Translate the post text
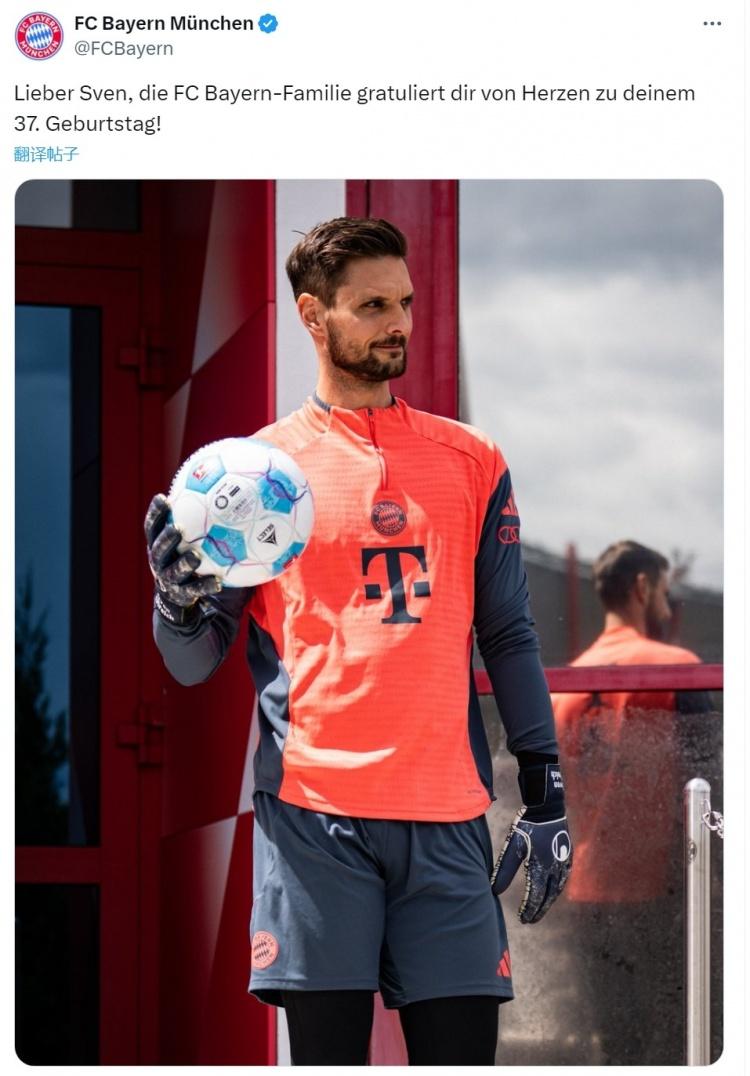Viewport: 750px width, 1076px height. point(46,154)
